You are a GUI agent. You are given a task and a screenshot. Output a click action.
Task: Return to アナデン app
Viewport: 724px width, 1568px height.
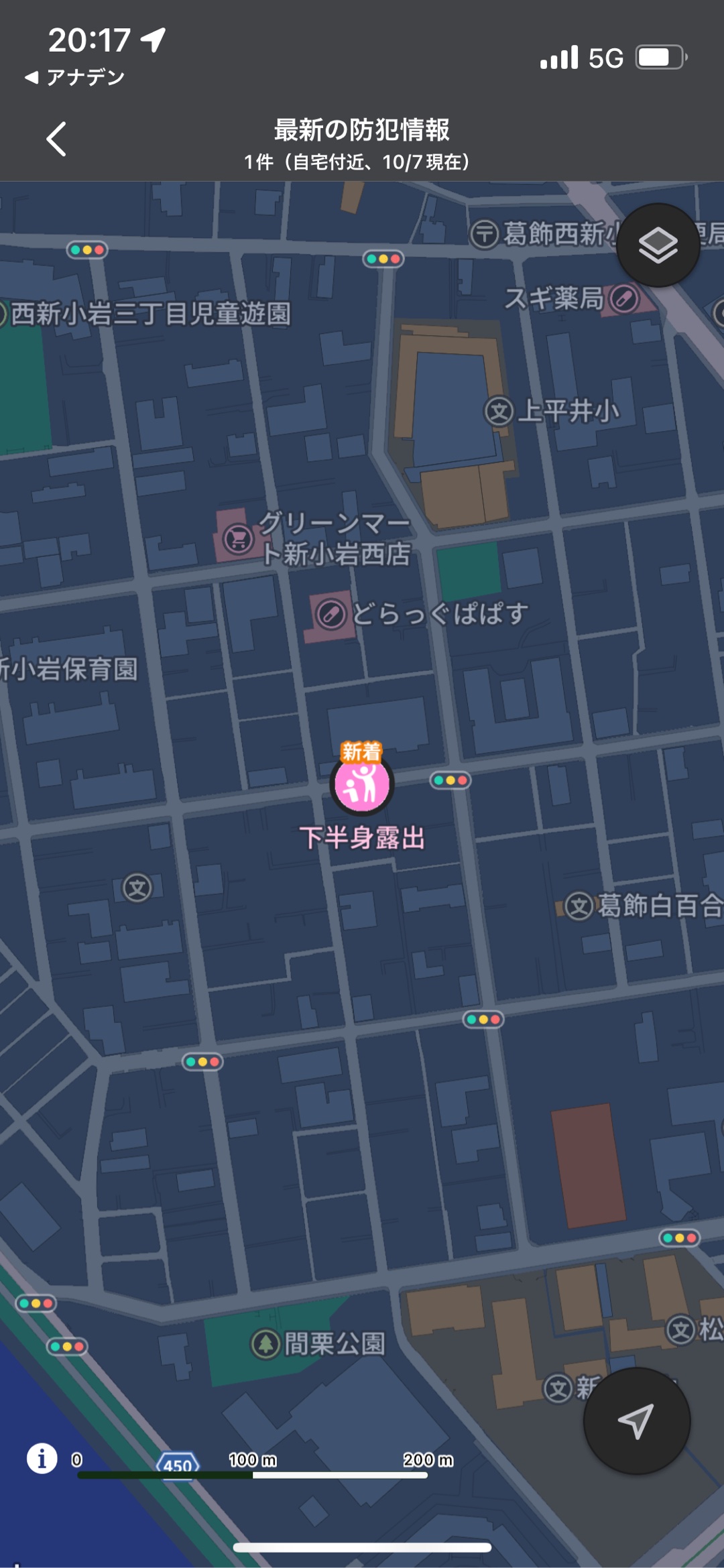coord(74,78)
